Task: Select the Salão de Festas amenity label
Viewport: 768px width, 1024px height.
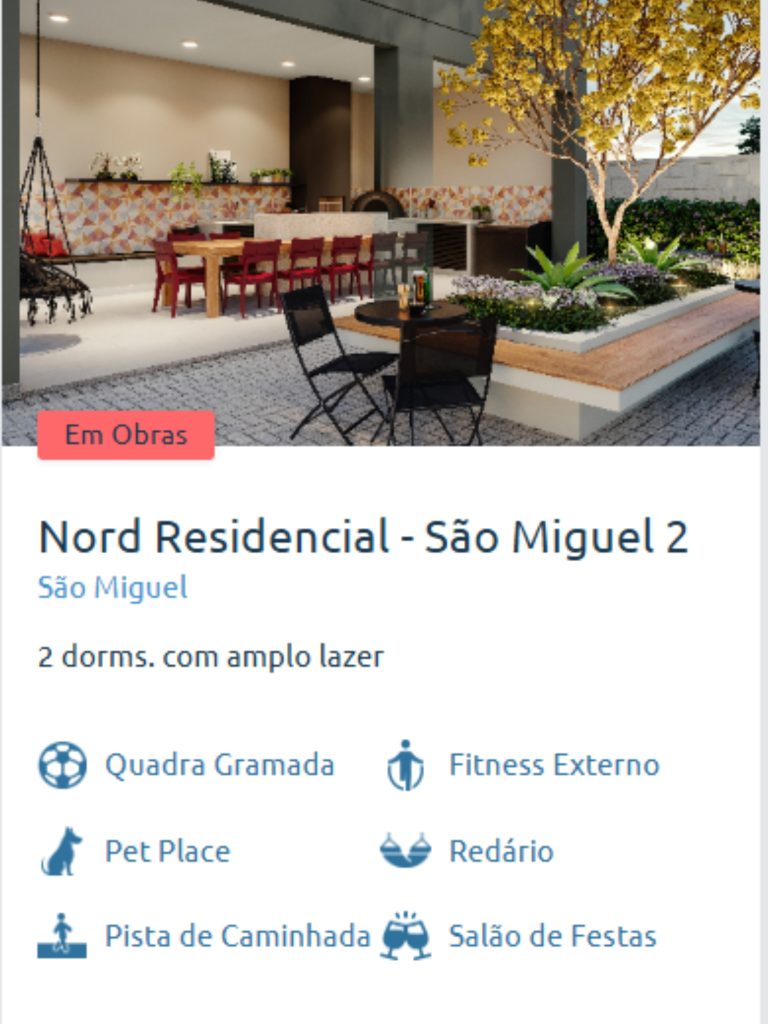Action: (x=553, y=936)
